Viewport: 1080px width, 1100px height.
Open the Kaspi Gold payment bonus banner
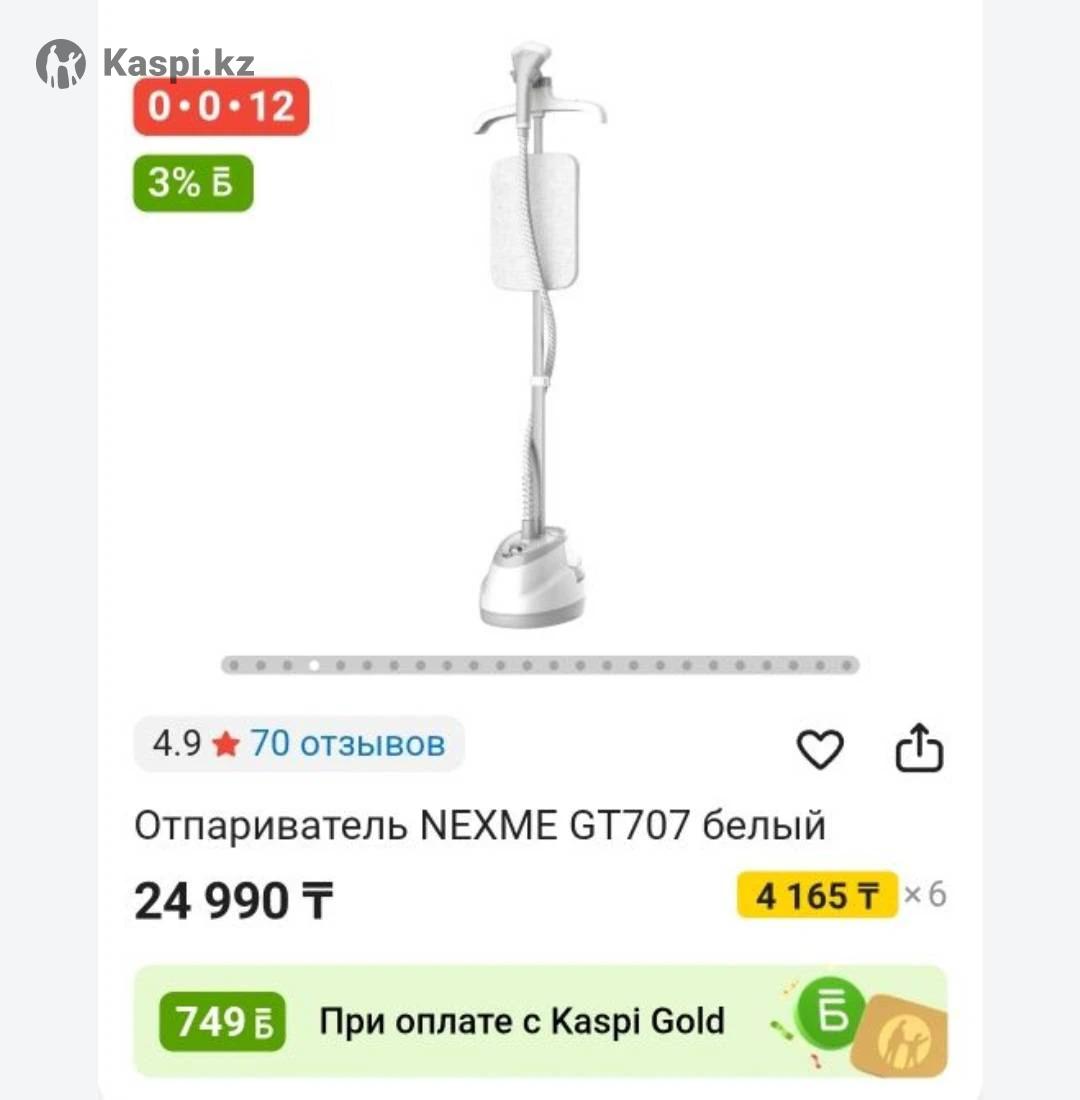click(x=540, y=1021)
